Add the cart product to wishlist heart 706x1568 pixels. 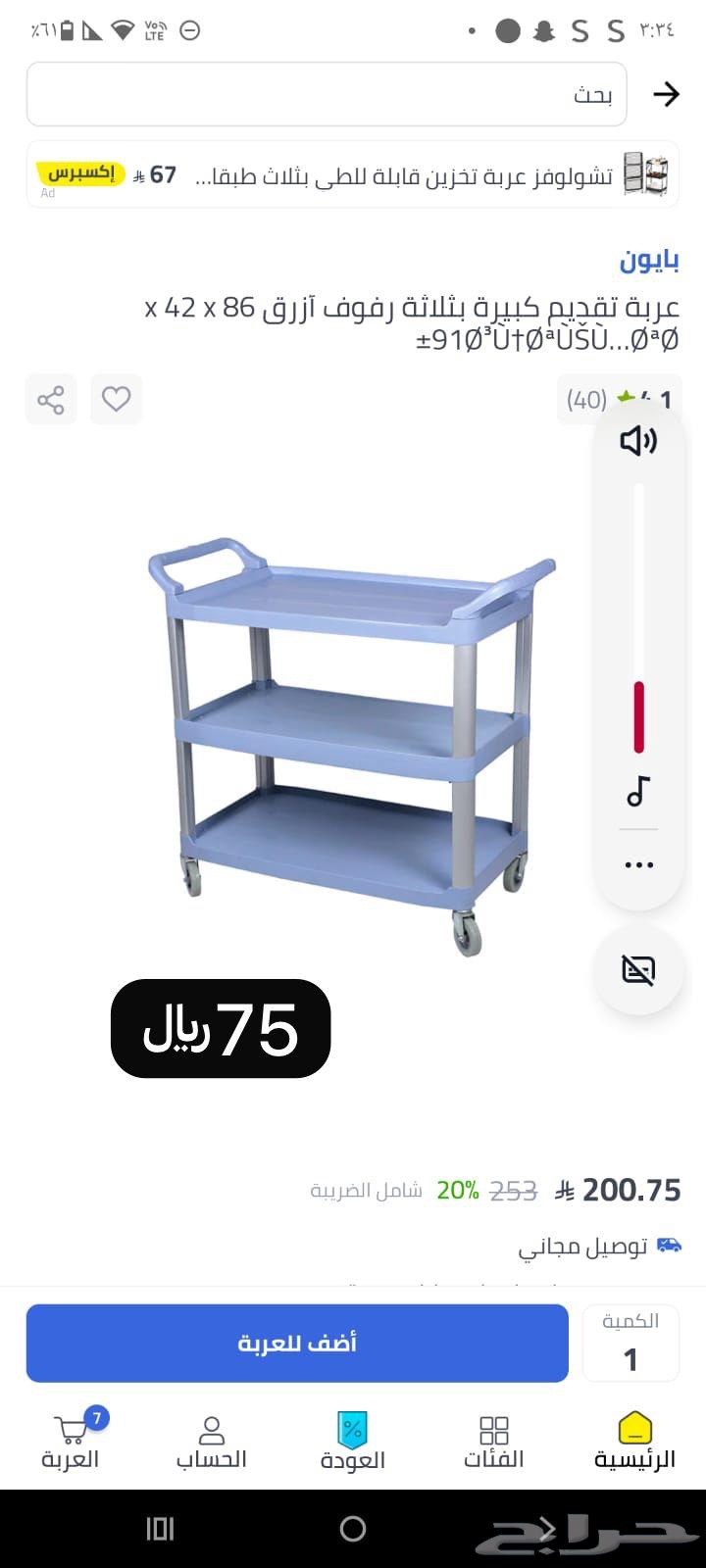(x=116, y=399)
